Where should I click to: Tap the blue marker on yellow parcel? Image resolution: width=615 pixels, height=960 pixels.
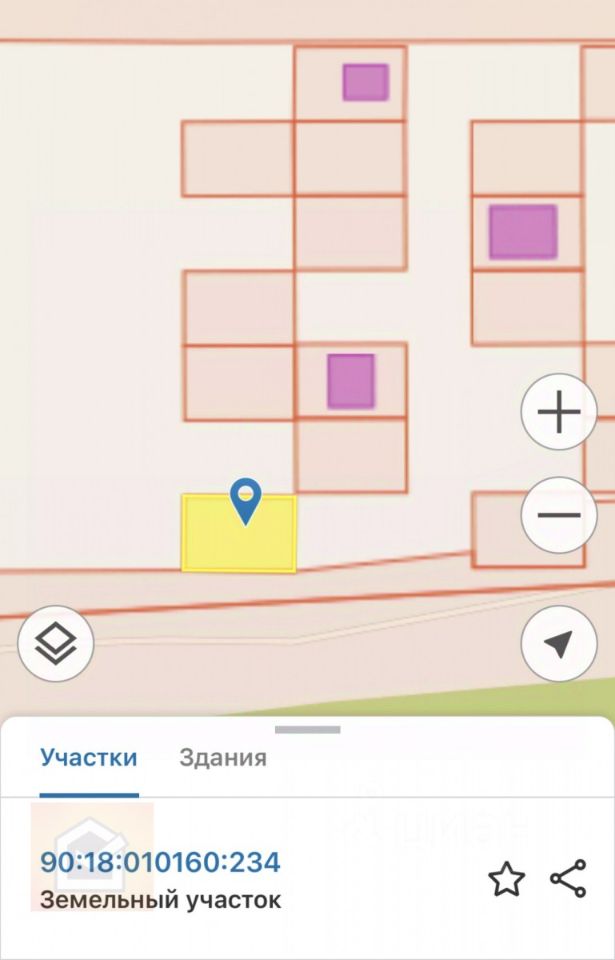coord(245,498)
